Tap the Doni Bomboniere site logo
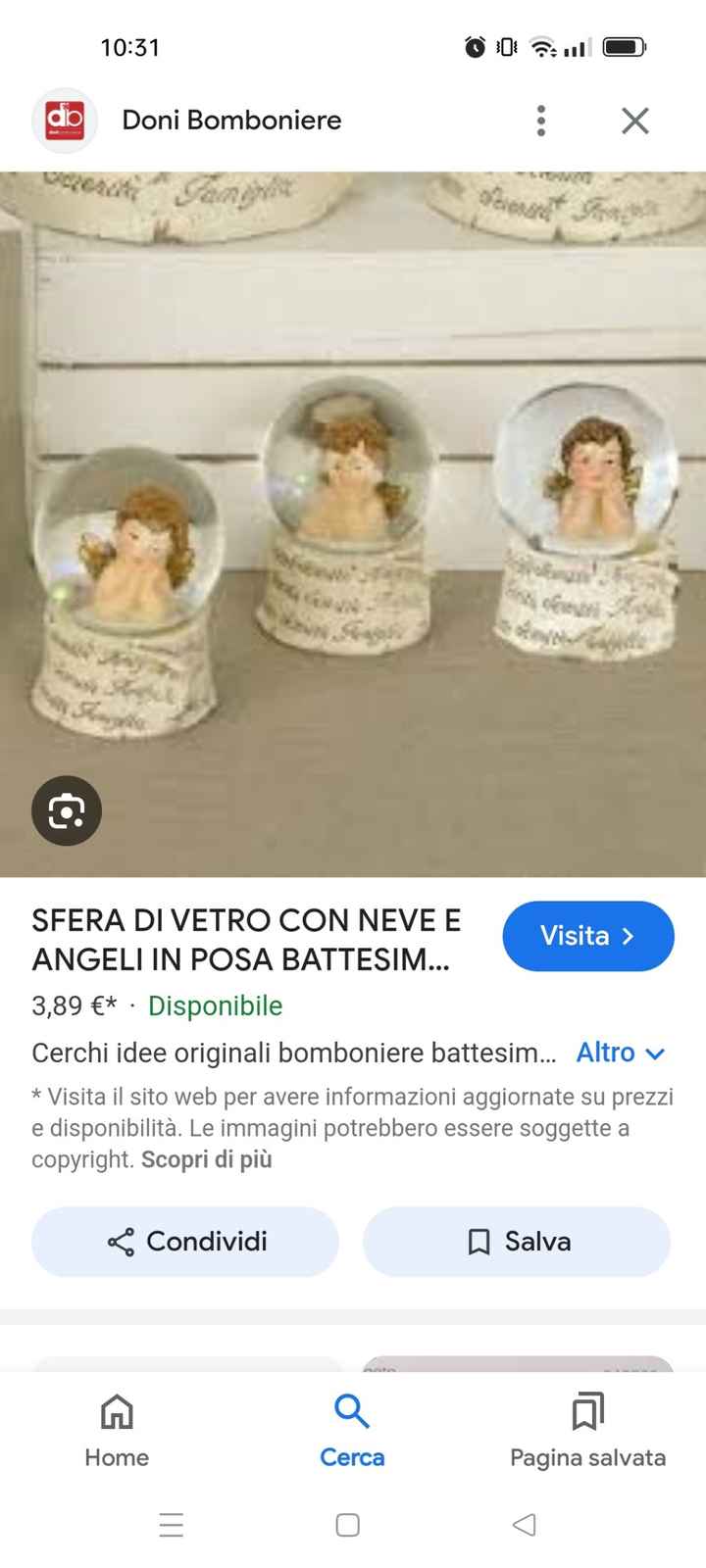The height and width of the screenshot is (1568, 706). coord(65,120)
